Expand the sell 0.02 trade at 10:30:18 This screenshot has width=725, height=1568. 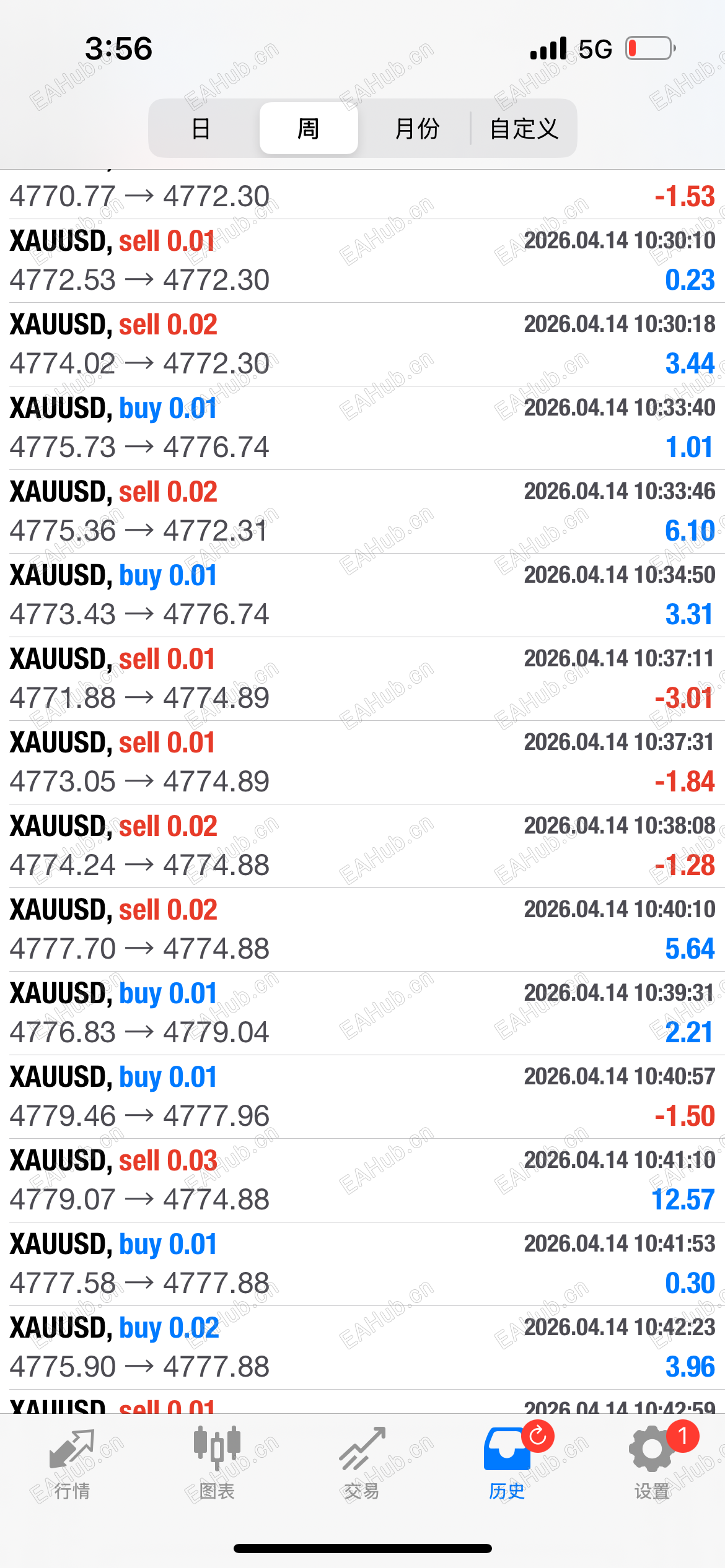point(362,344)
